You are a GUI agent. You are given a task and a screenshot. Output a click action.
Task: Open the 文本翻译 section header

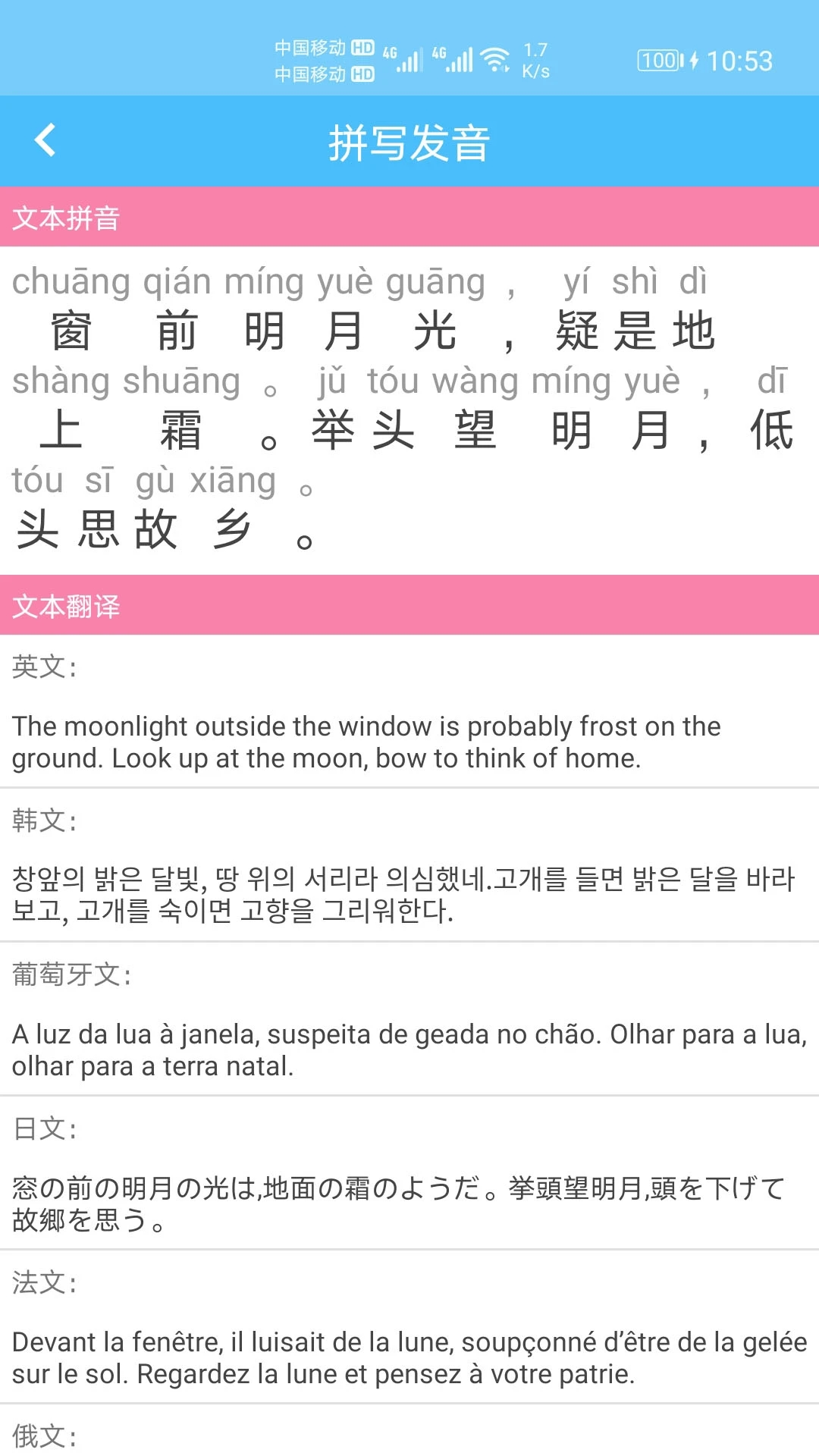68,607
